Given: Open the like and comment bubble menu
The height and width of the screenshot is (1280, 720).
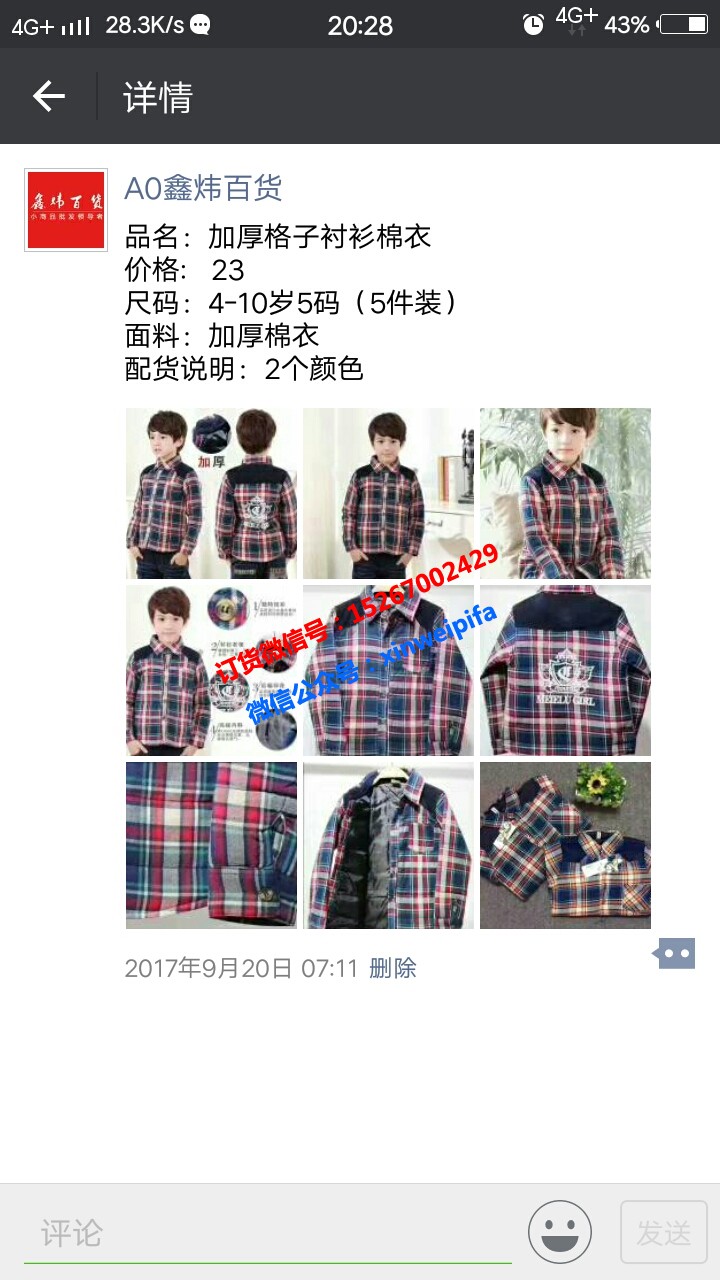Looking at the screenshot, I should click(675, 954).
